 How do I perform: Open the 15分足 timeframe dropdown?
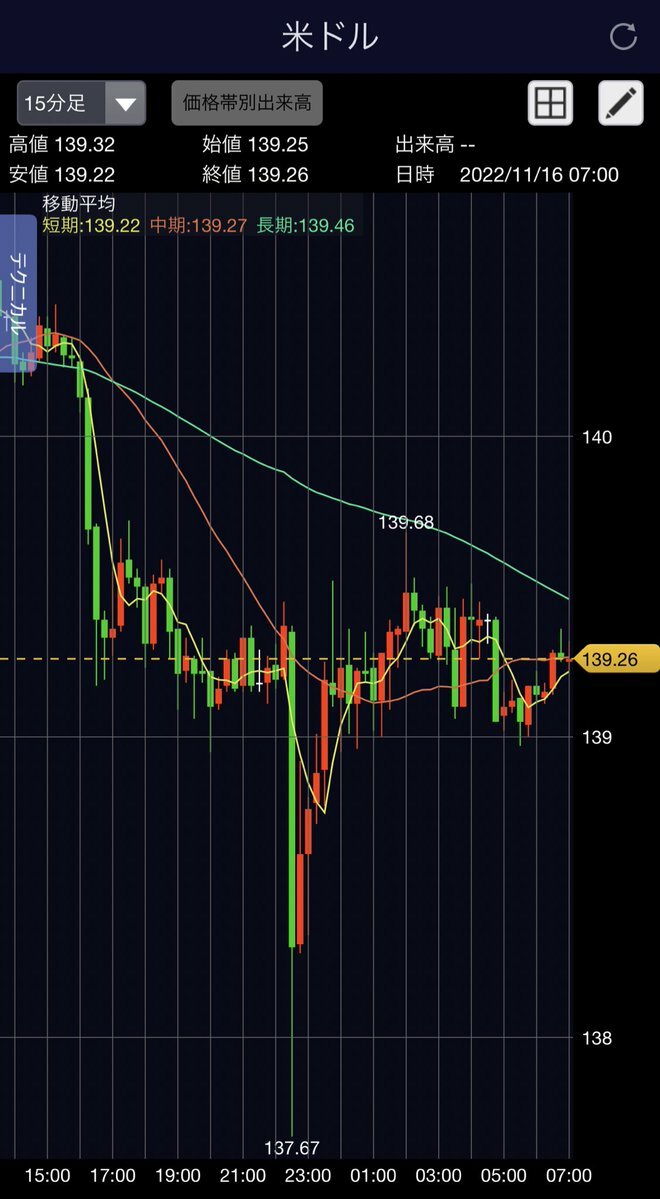click(x=81, y=103)
